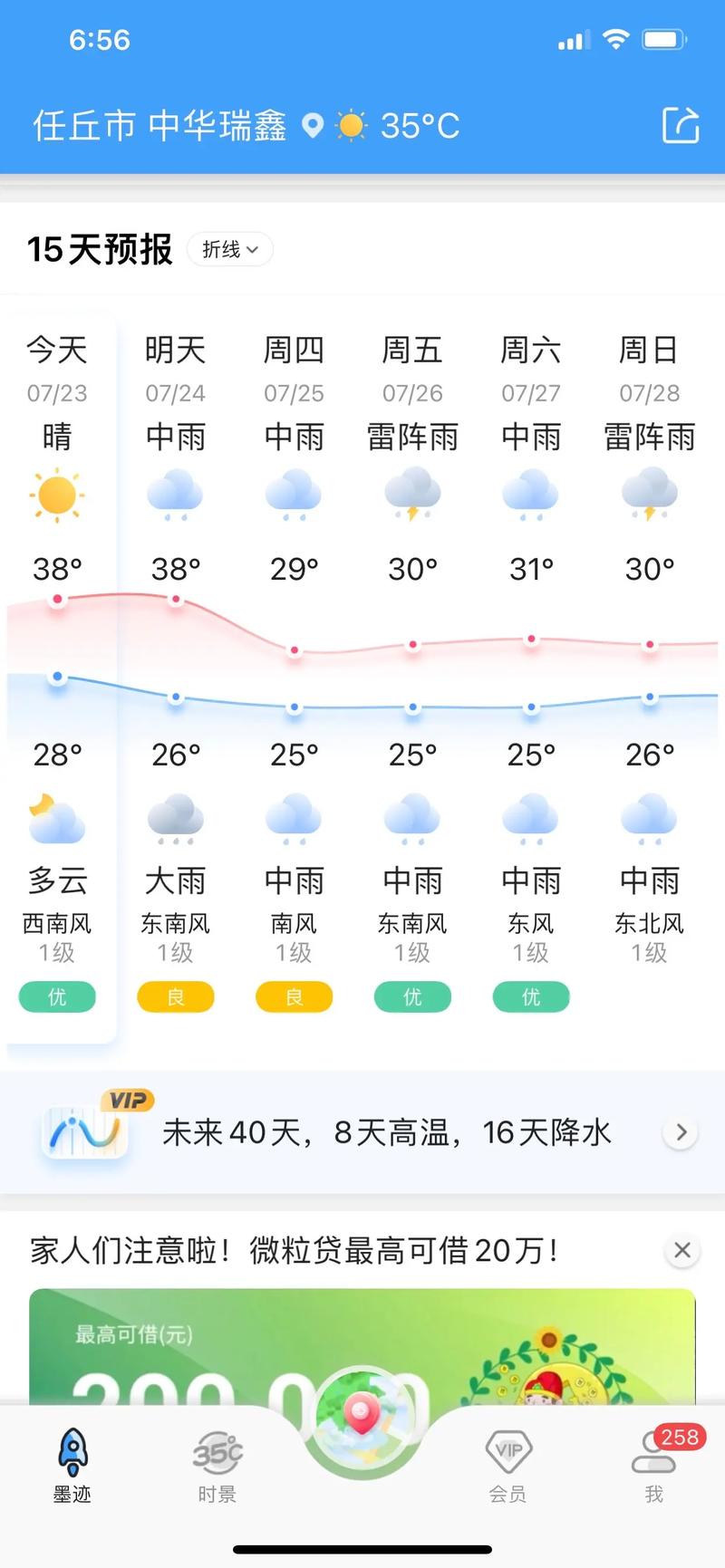Tap today's sunny weather icon for 07/23

57,495
